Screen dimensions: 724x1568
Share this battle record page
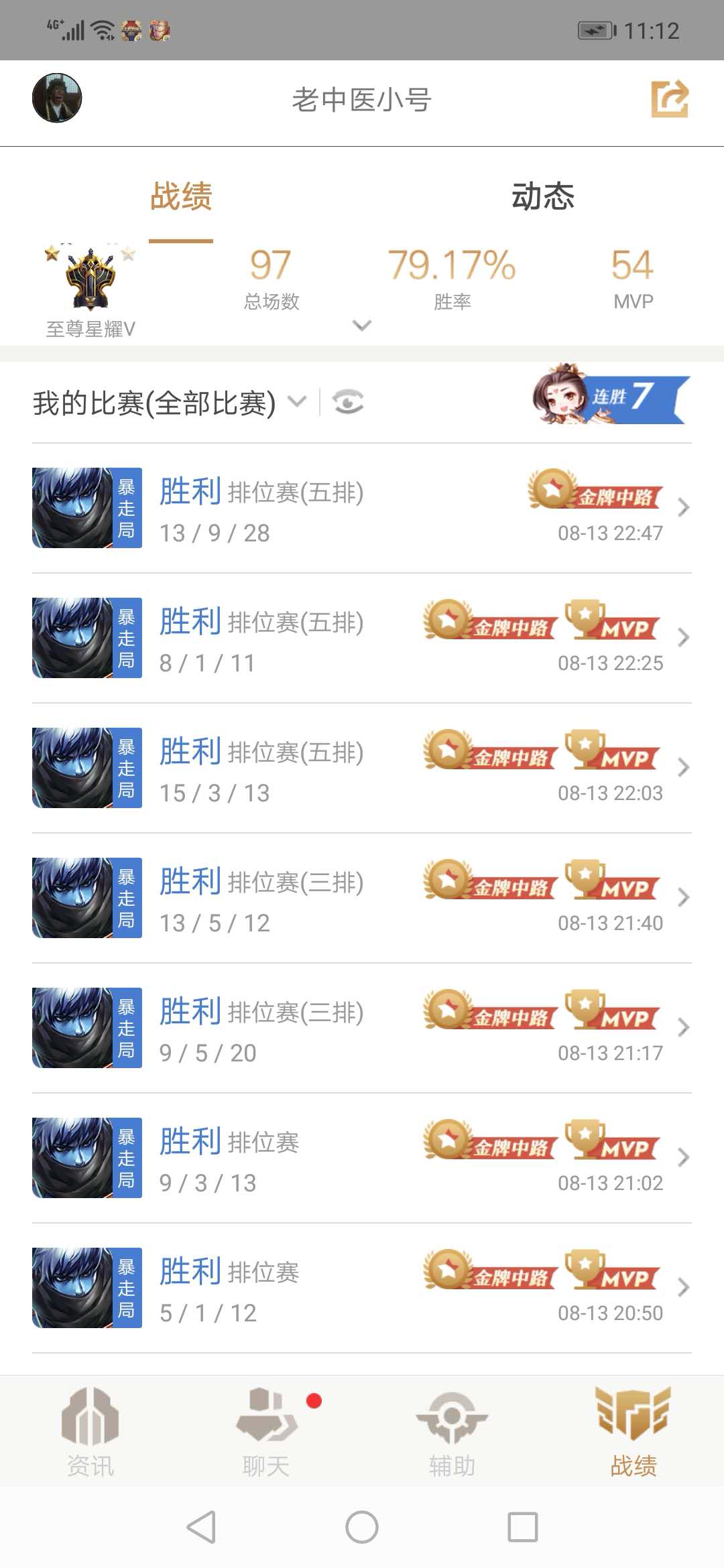coord(670,99)
